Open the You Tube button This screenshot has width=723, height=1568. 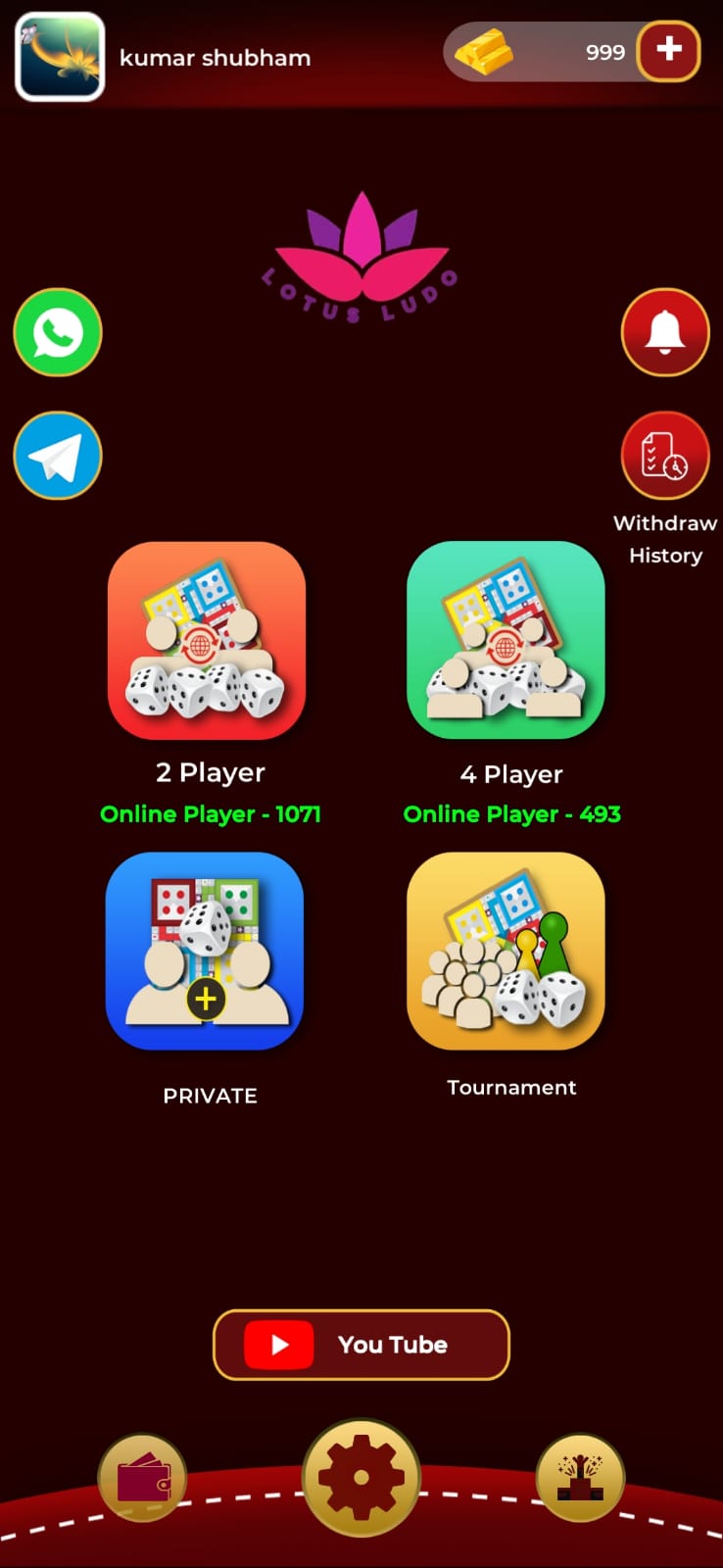pos(361,1346)
